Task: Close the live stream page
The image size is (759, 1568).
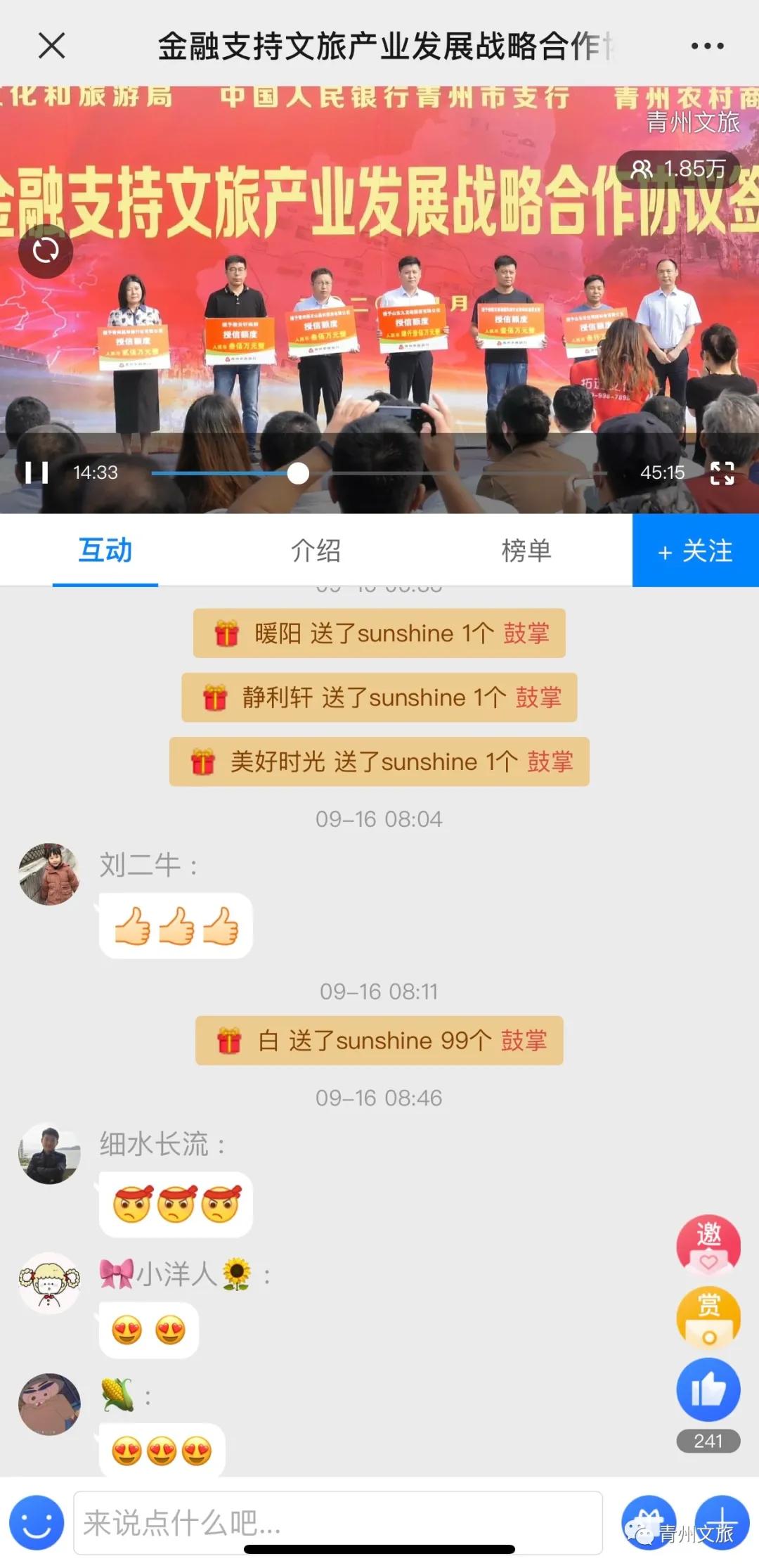Action: point(51,46)
